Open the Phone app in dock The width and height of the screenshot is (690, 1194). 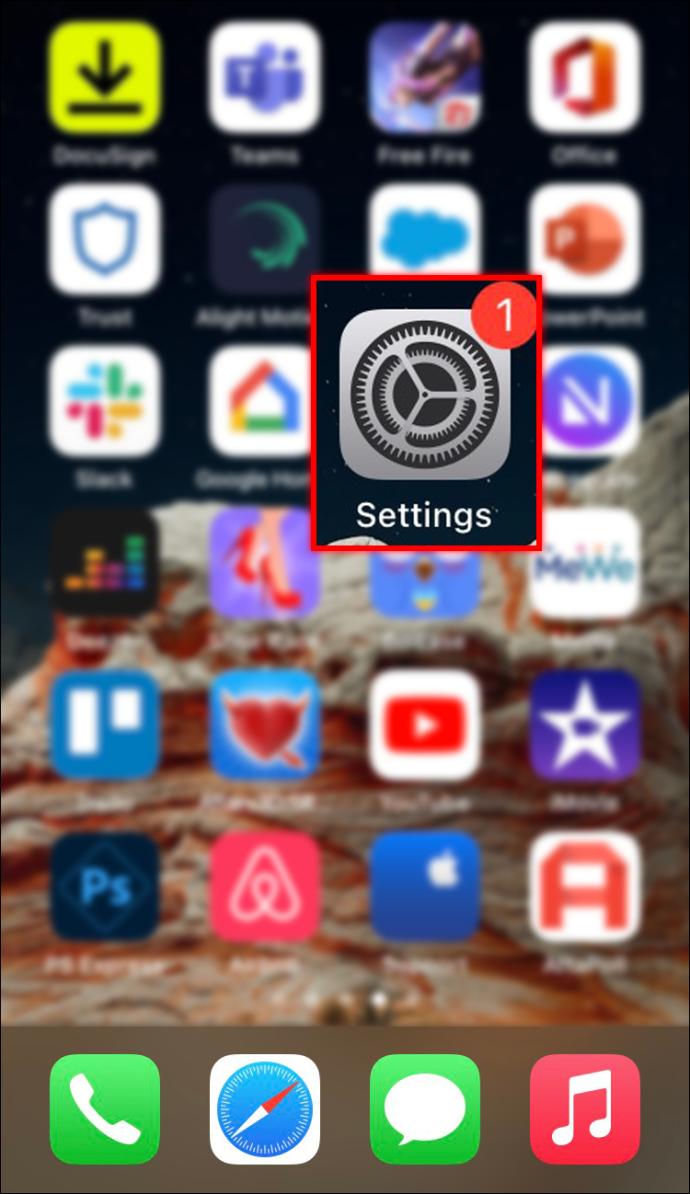point(104,1108)
